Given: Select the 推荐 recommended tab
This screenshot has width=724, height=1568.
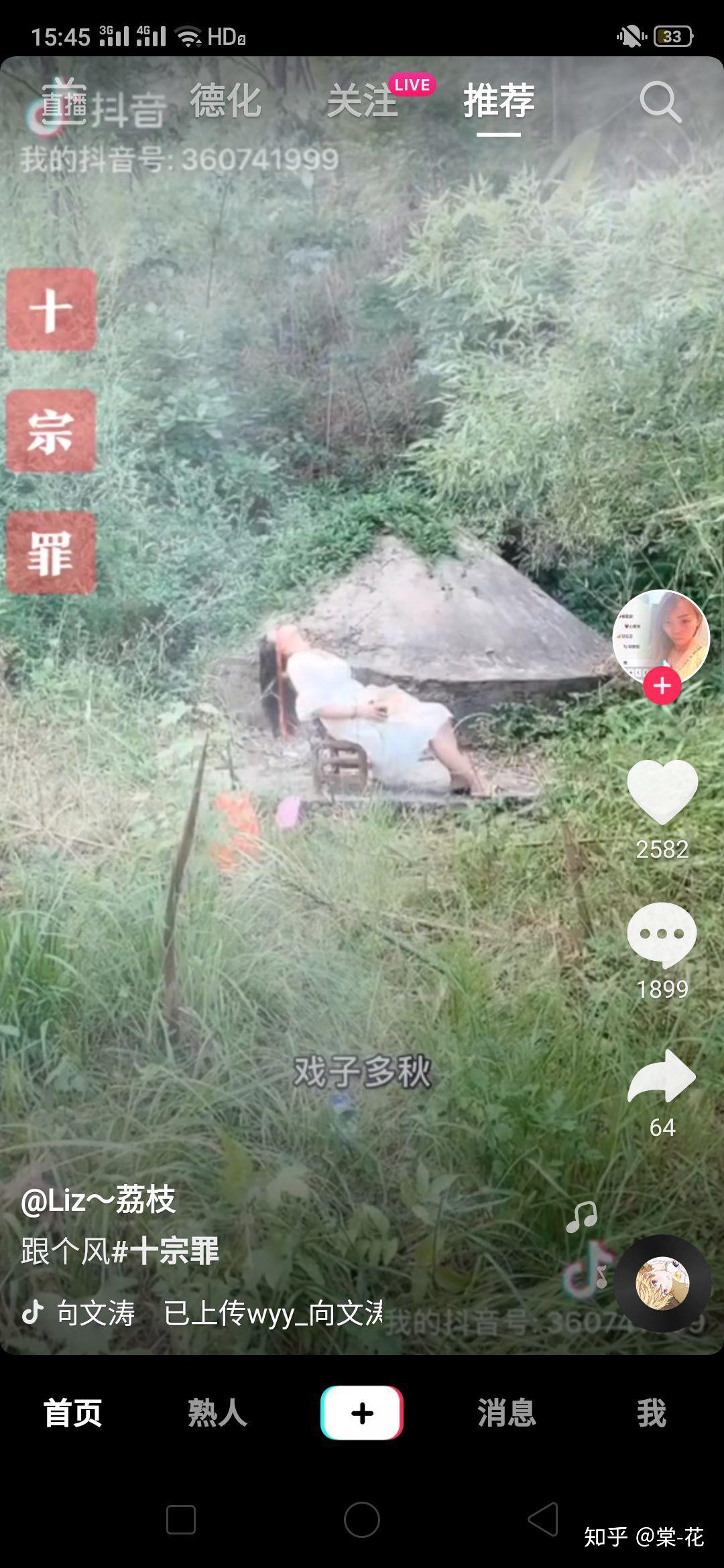Looking at the screenshot, I should click(x=499, y=101).
